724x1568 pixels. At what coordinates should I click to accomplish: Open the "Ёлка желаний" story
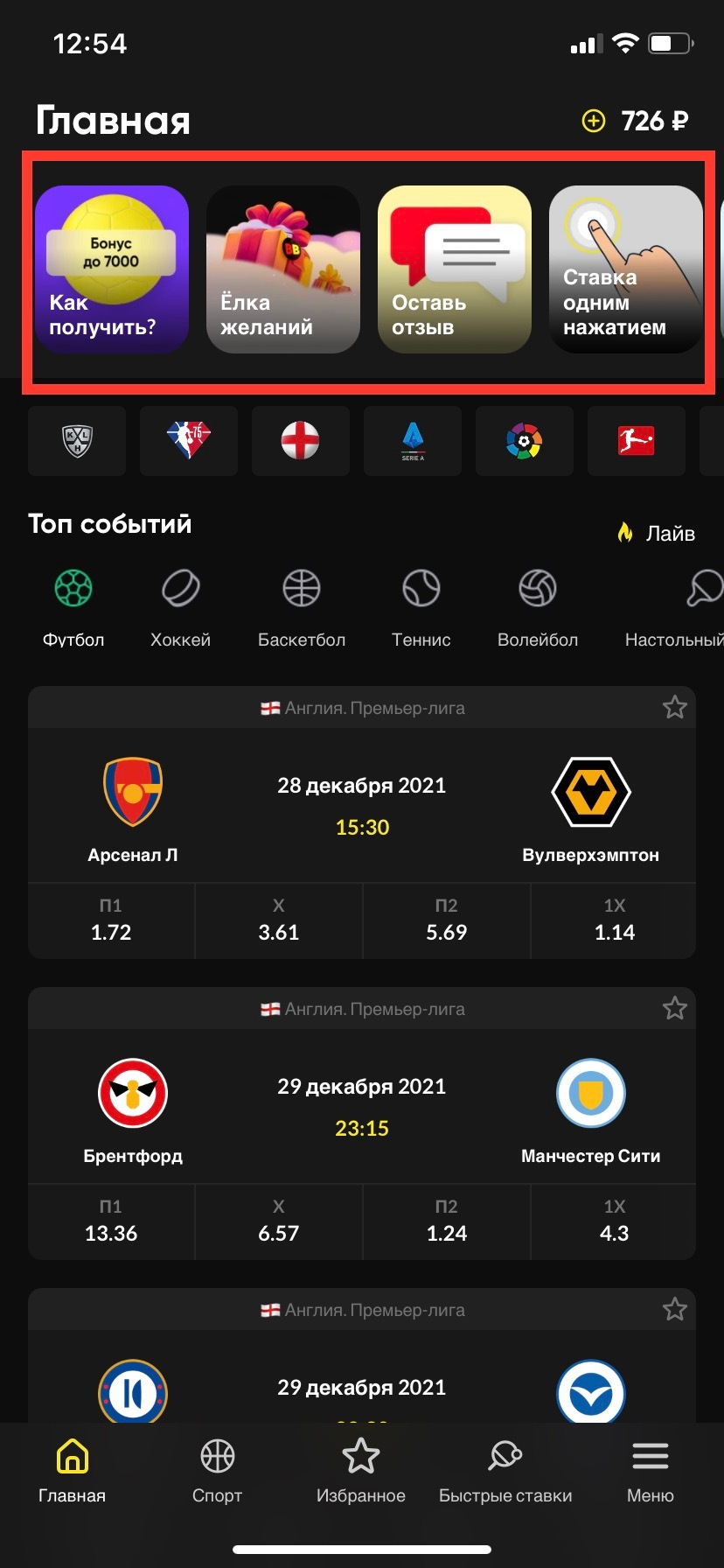tap(283, 269)
